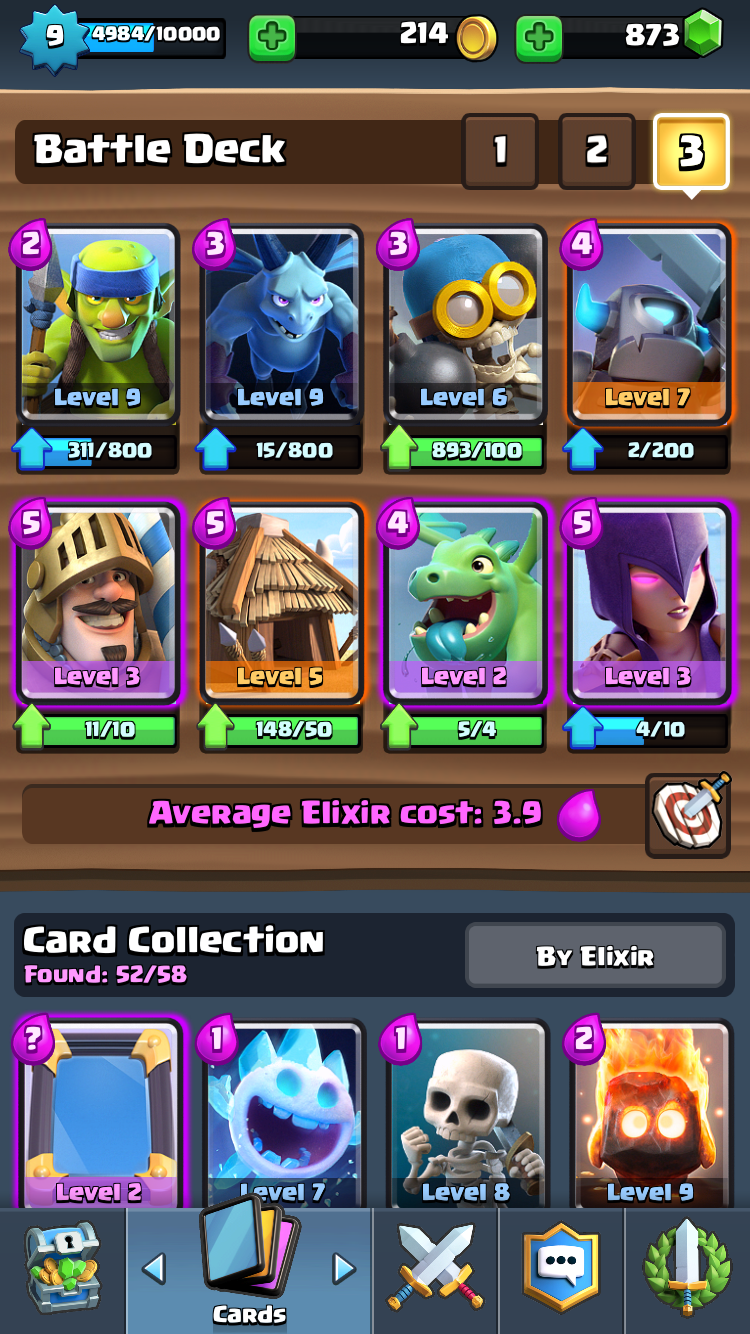The image size is (750, 1334).
Task: Switch to the Battle crossed swords tab
Action: (x=436, y=1270)
